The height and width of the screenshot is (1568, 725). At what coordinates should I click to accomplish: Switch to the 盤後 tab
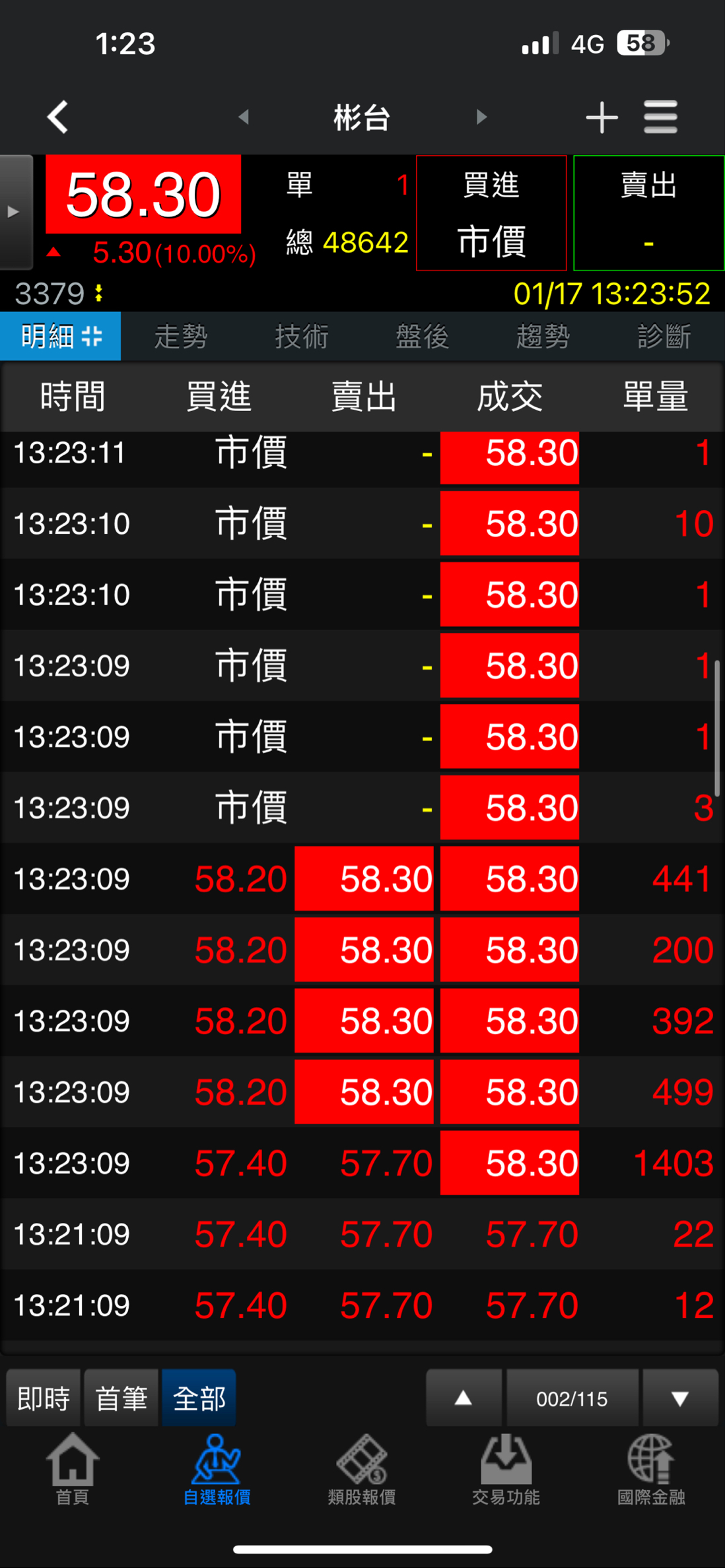[x=423, y=337]
